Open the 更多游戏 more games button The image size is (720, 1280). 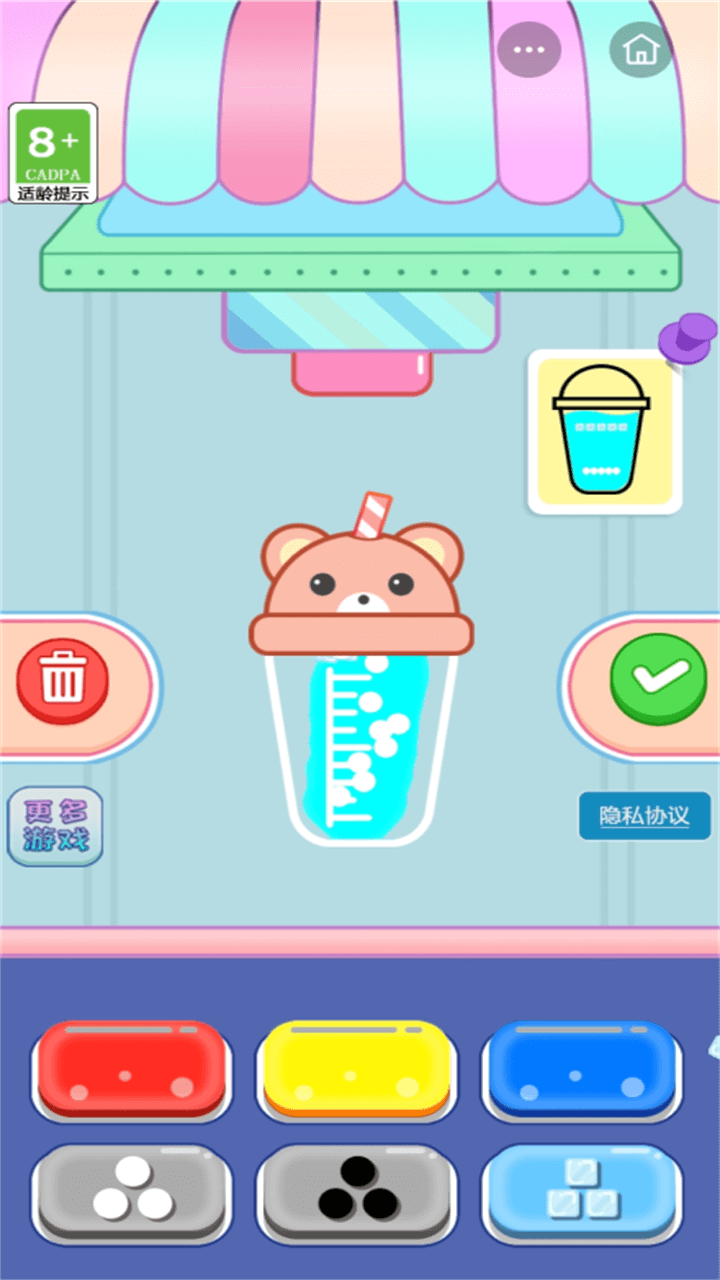56,826
